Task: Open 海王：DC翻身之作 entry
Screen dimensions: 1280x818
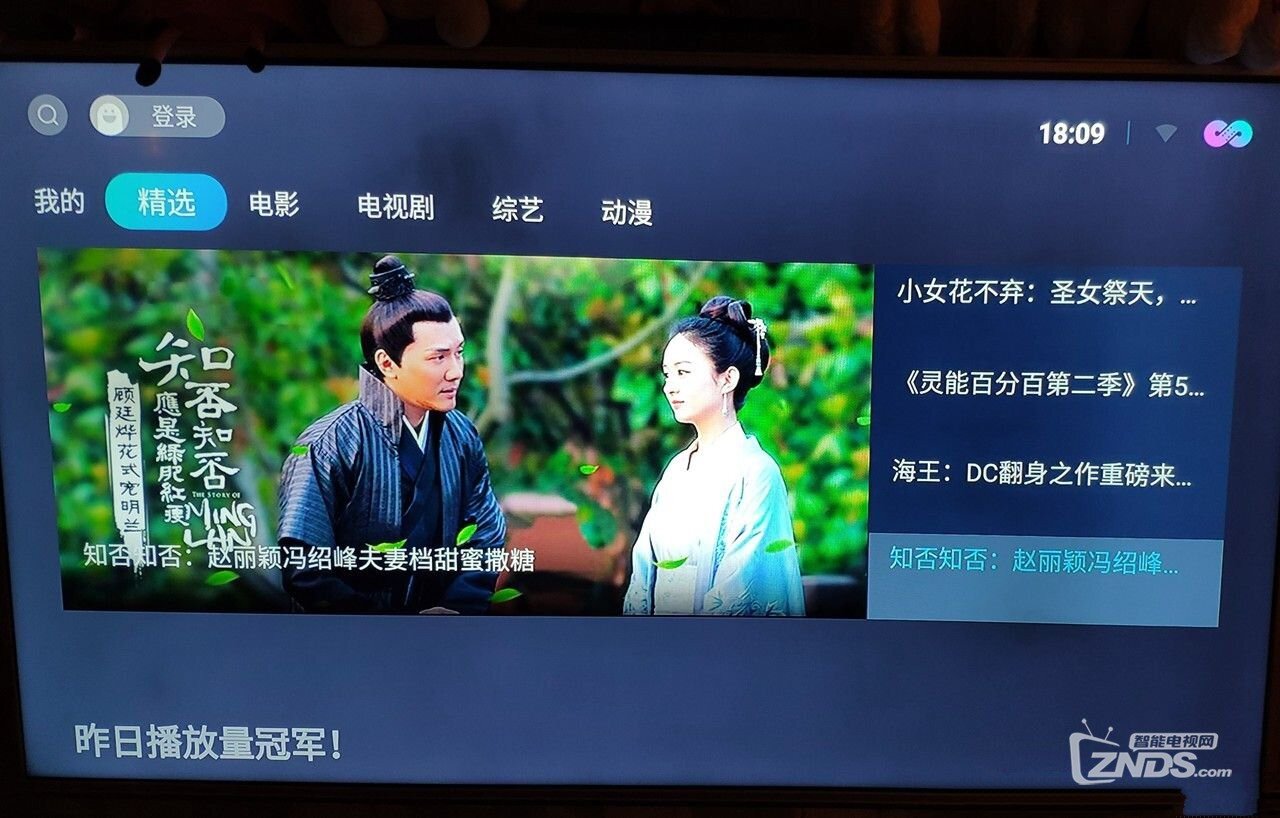Action: click(x=1042, y=474)
